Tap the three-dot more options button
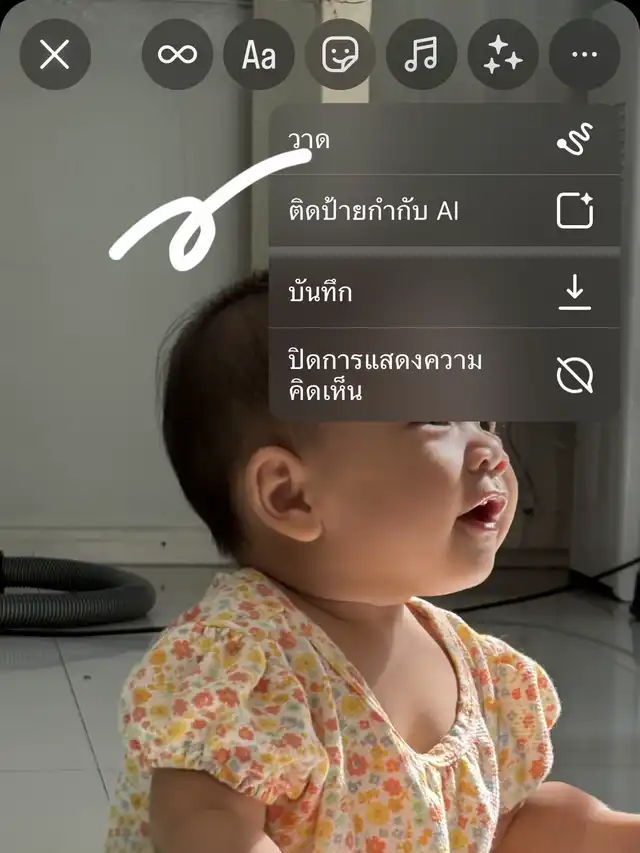The width and height of the screenshot is (640, 853). pyautogui.click(x=584, y=54)
